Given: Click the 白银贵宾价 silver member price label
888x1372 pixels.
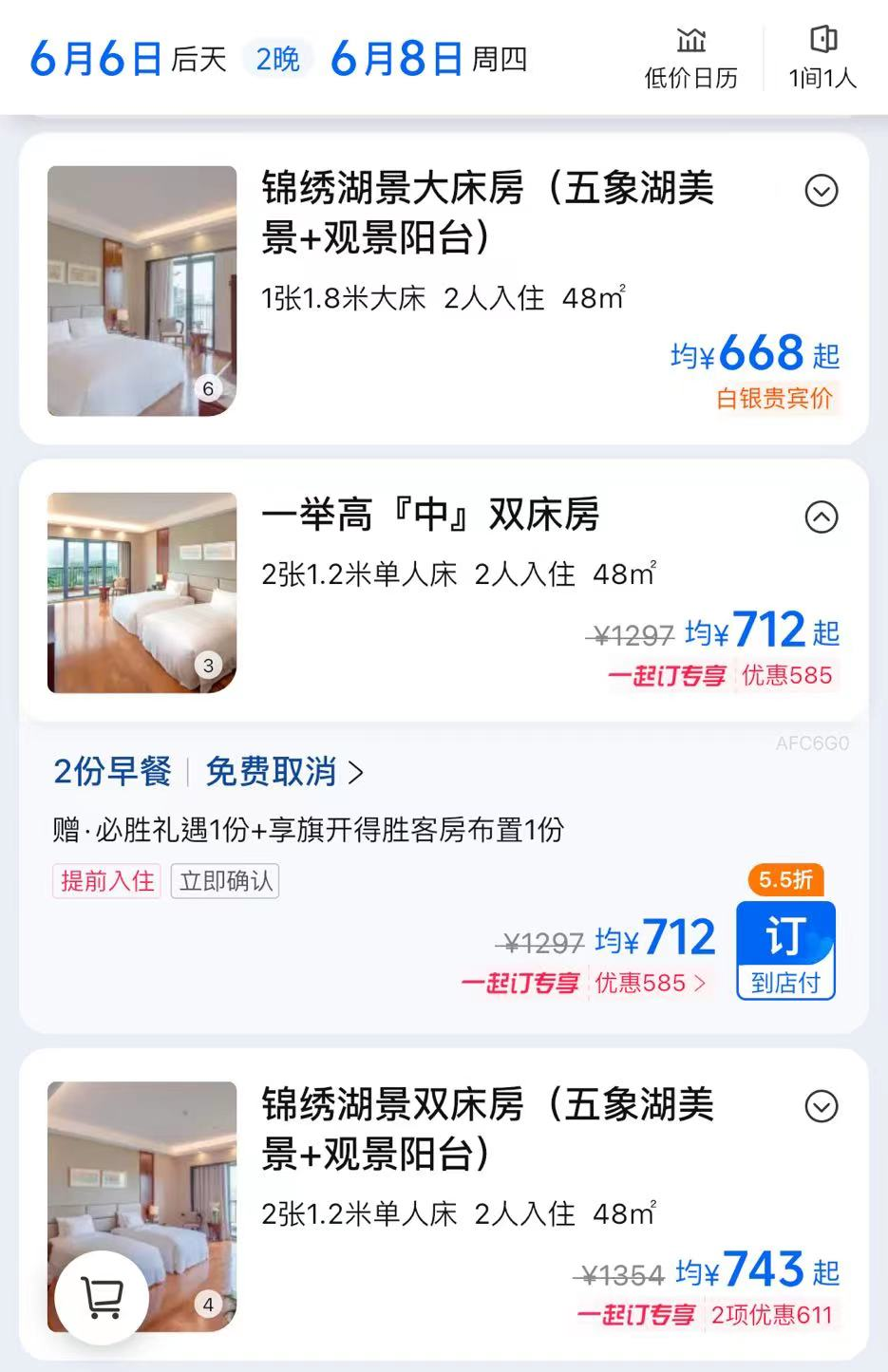Looking at the screenshot, I should [774, 399].
